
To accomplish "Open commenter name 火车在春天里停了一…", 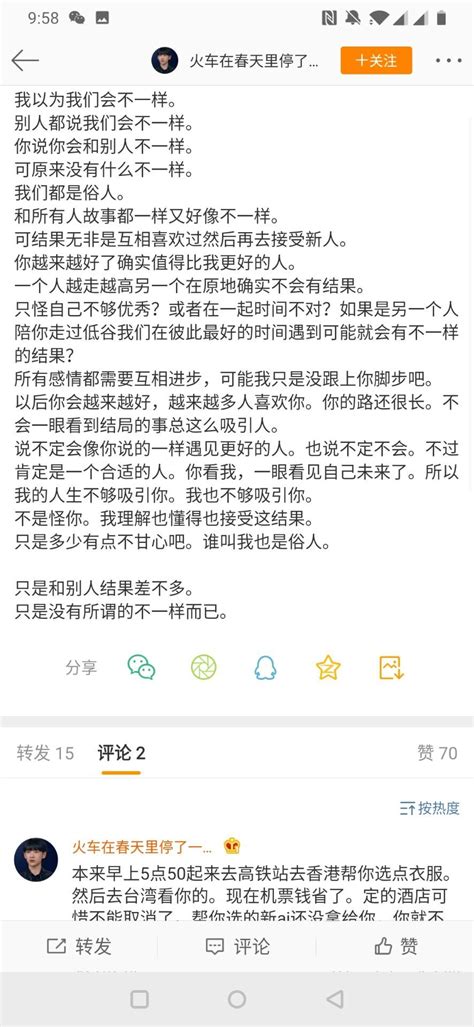I will pos(142,846).
